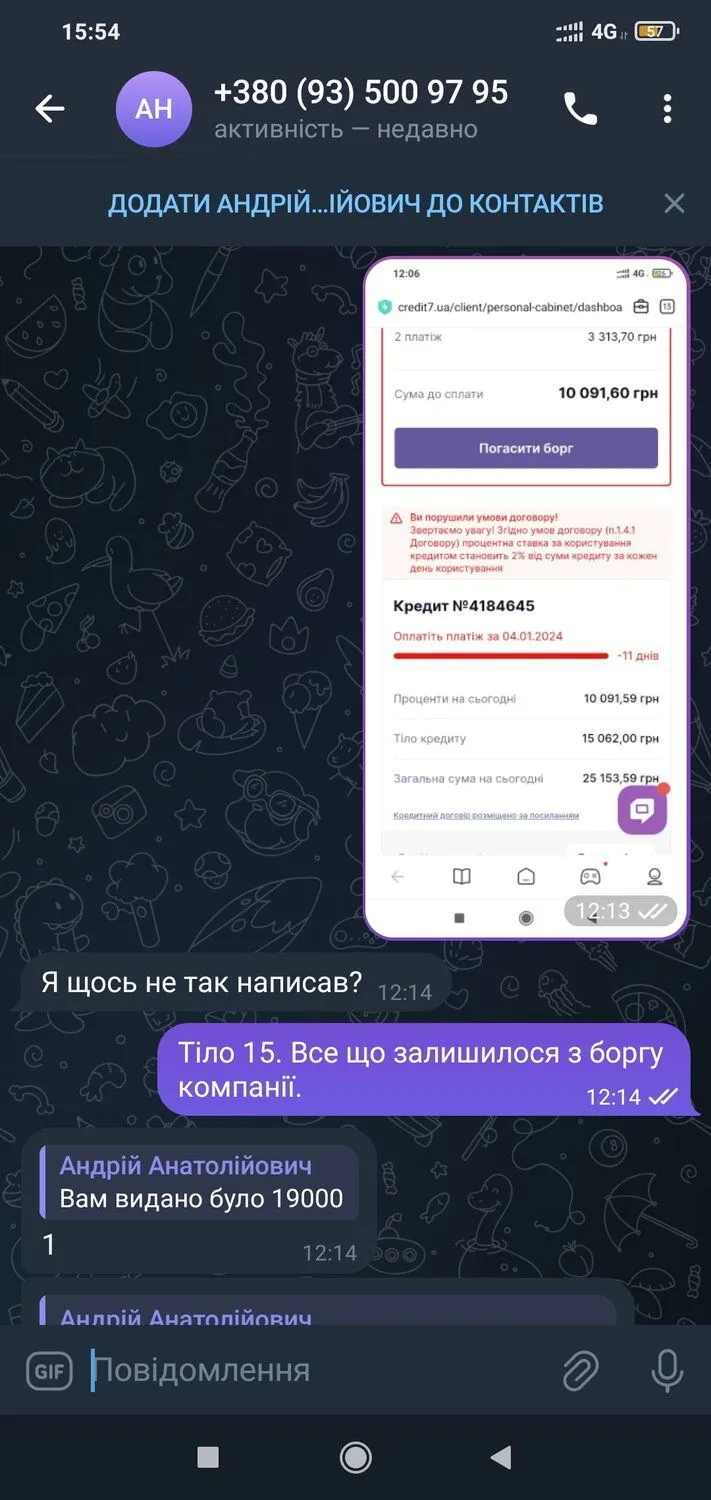Tap the system back button
The width and height of the screenshot is (711, 1500).
pyautogui.click(x=501, y=1458)
